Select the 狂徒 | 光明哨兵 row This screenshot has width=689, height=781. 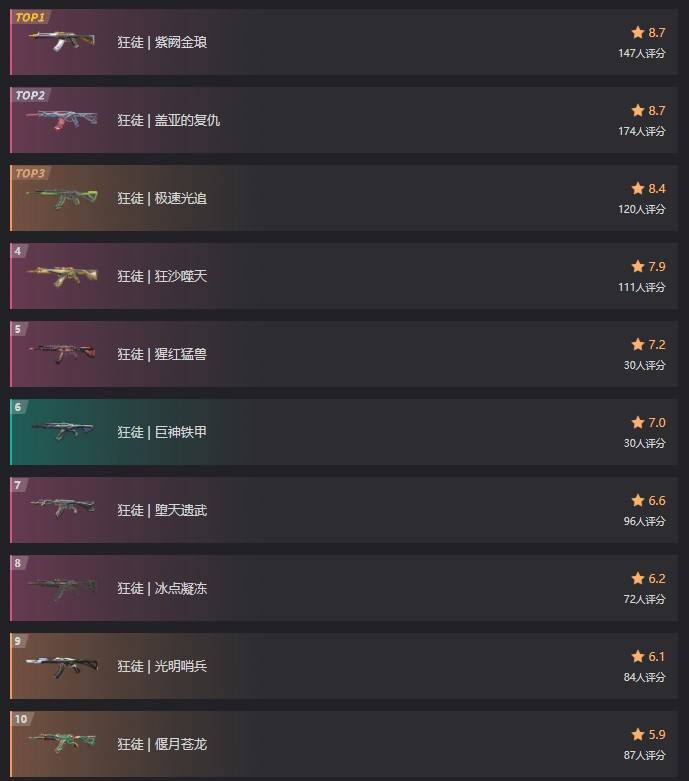pos(162,666)
